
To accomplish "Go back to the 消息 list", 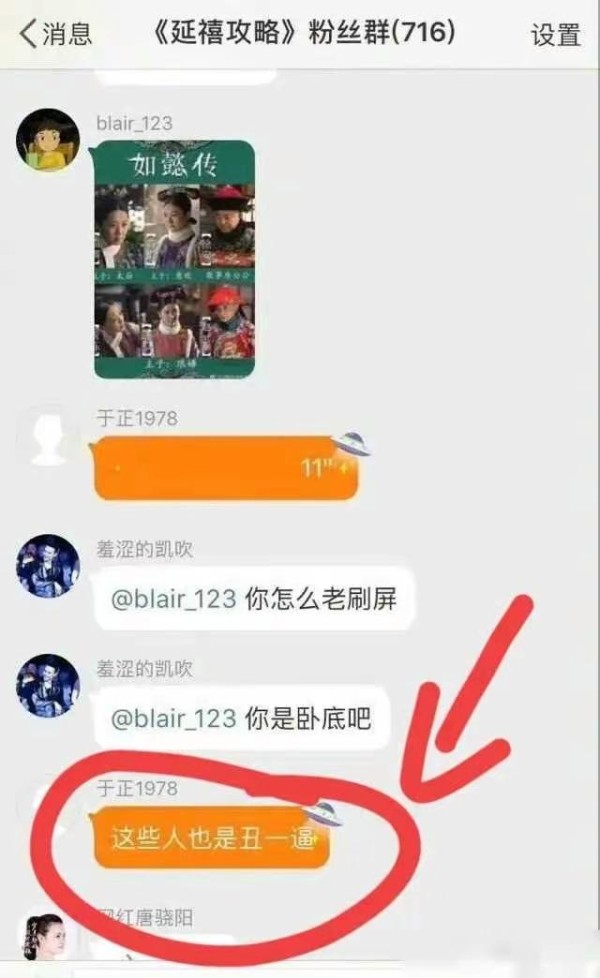I will pyautogui.click(x=55, y=33).
